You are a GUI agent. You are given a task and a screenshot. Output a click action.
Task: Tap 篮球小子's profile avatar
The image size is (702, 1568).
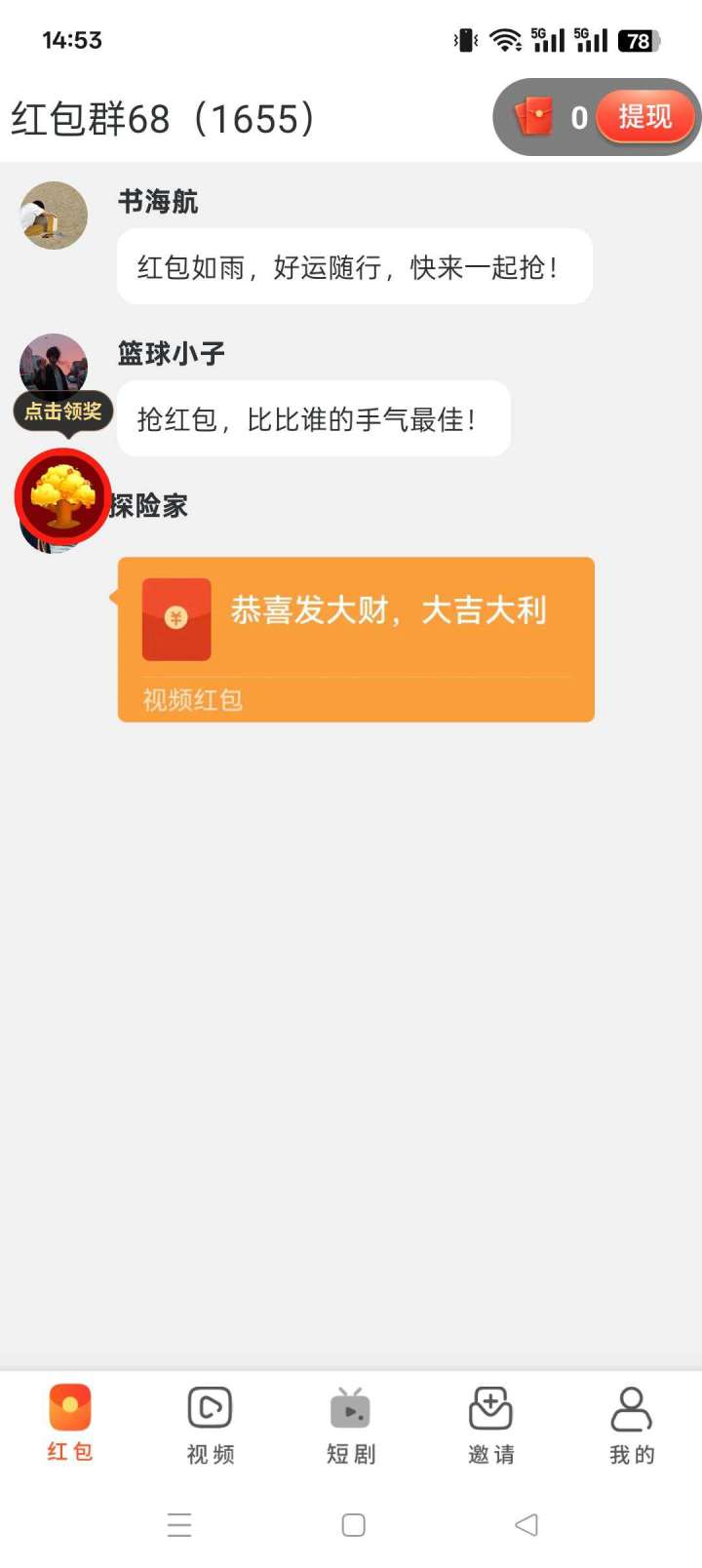[54, 366]
